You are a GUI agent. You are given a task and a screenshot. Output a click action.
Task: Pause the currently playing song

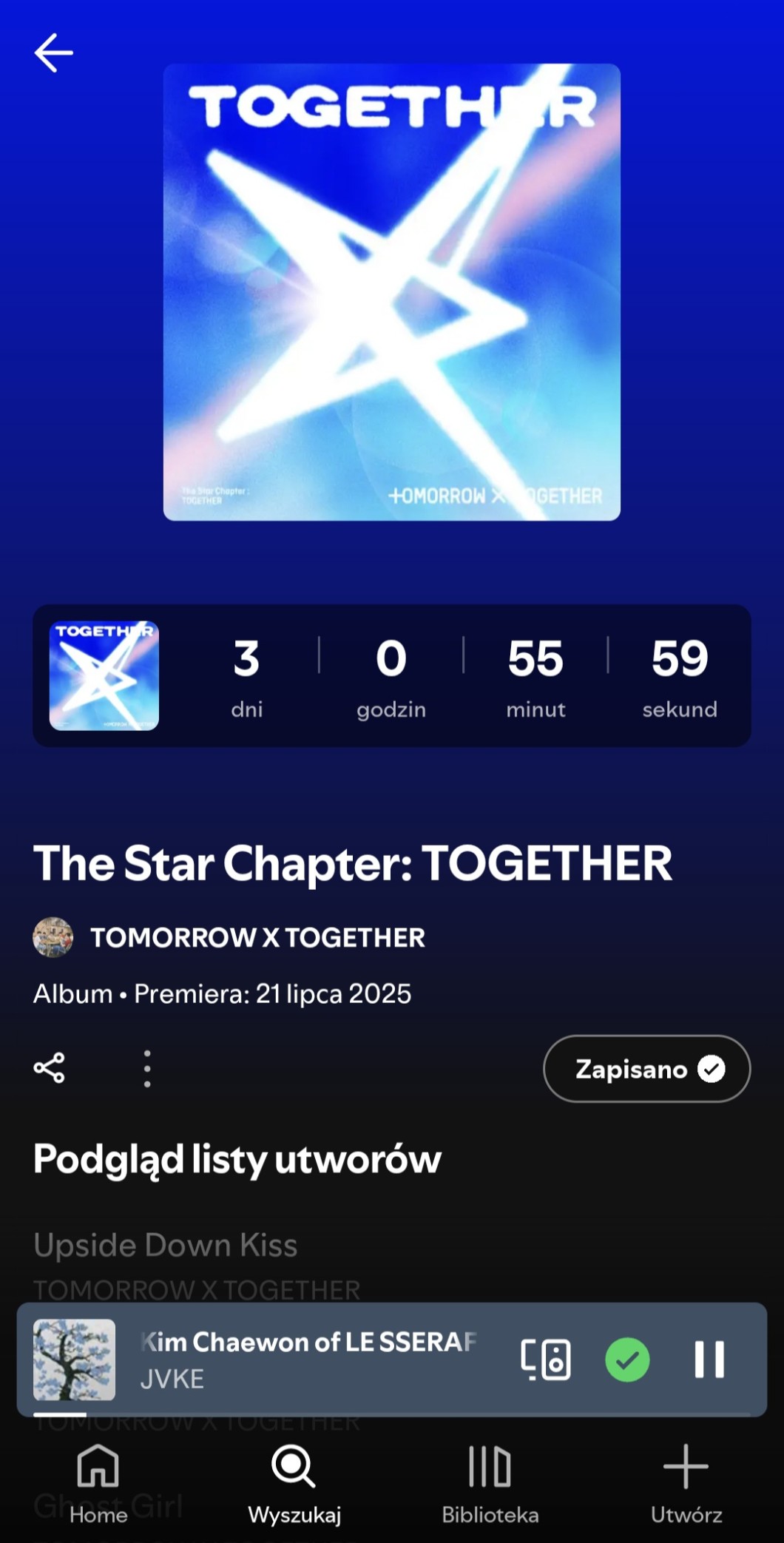pos(709,1360)
